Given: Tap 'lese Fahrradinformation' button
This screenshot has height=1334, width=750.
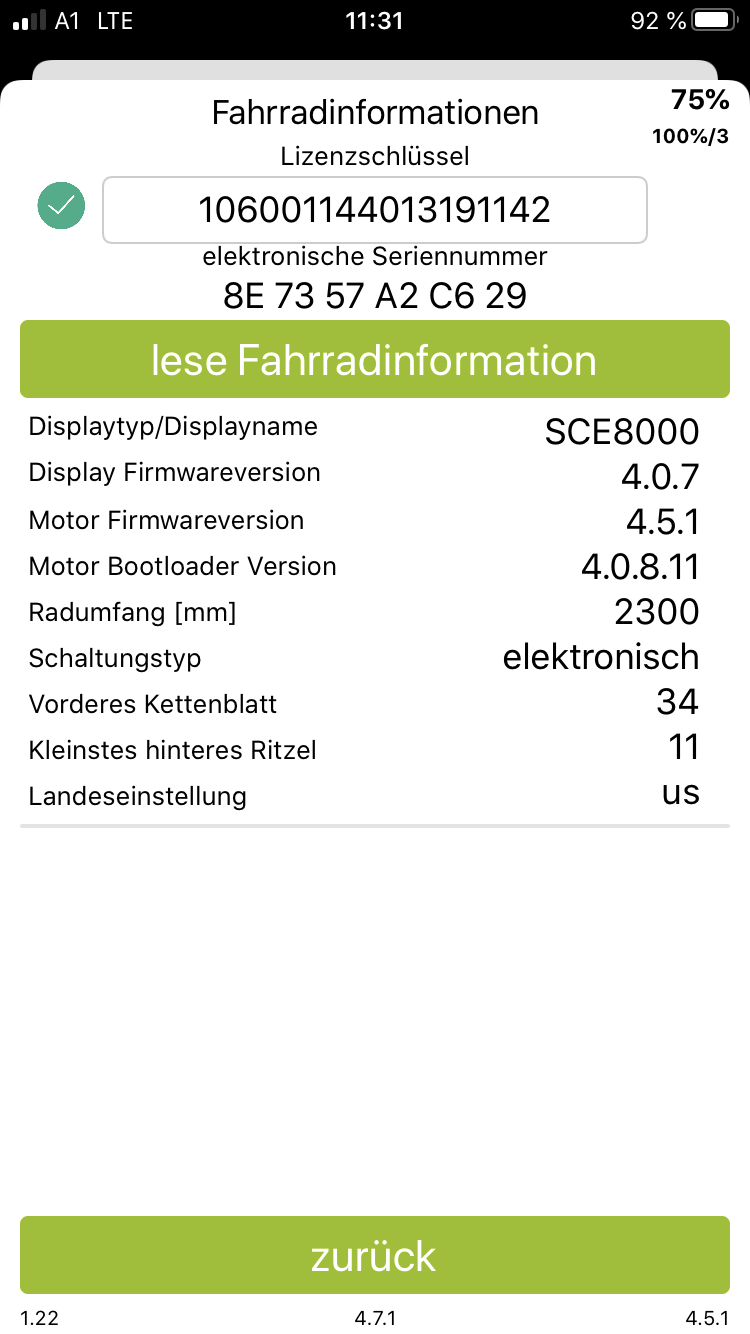Looking at the screenshot, I should click(375, 359).
